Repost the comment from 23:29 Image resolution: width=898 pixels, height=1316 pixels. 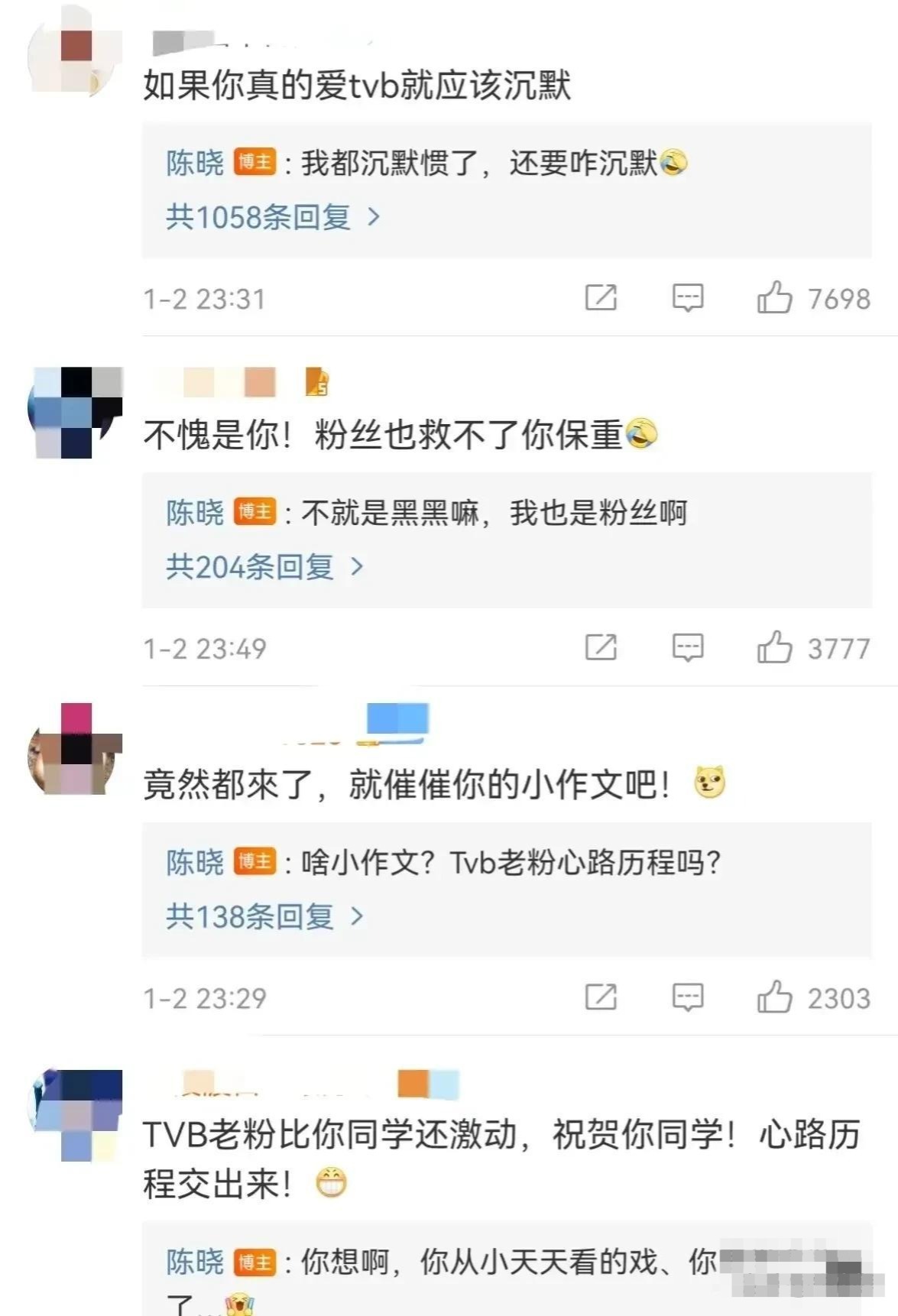tap(601, 997)
